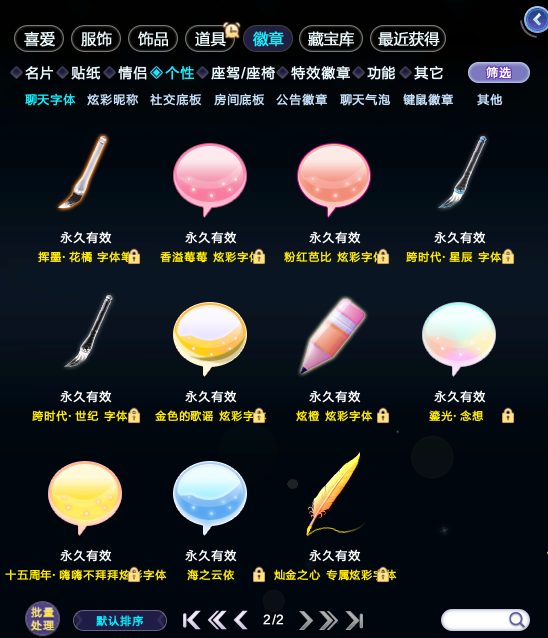Image resolution: width=548 pixels, height=638 pixels.
Task: Jump to the first page
Action: [x=191, y=620]
